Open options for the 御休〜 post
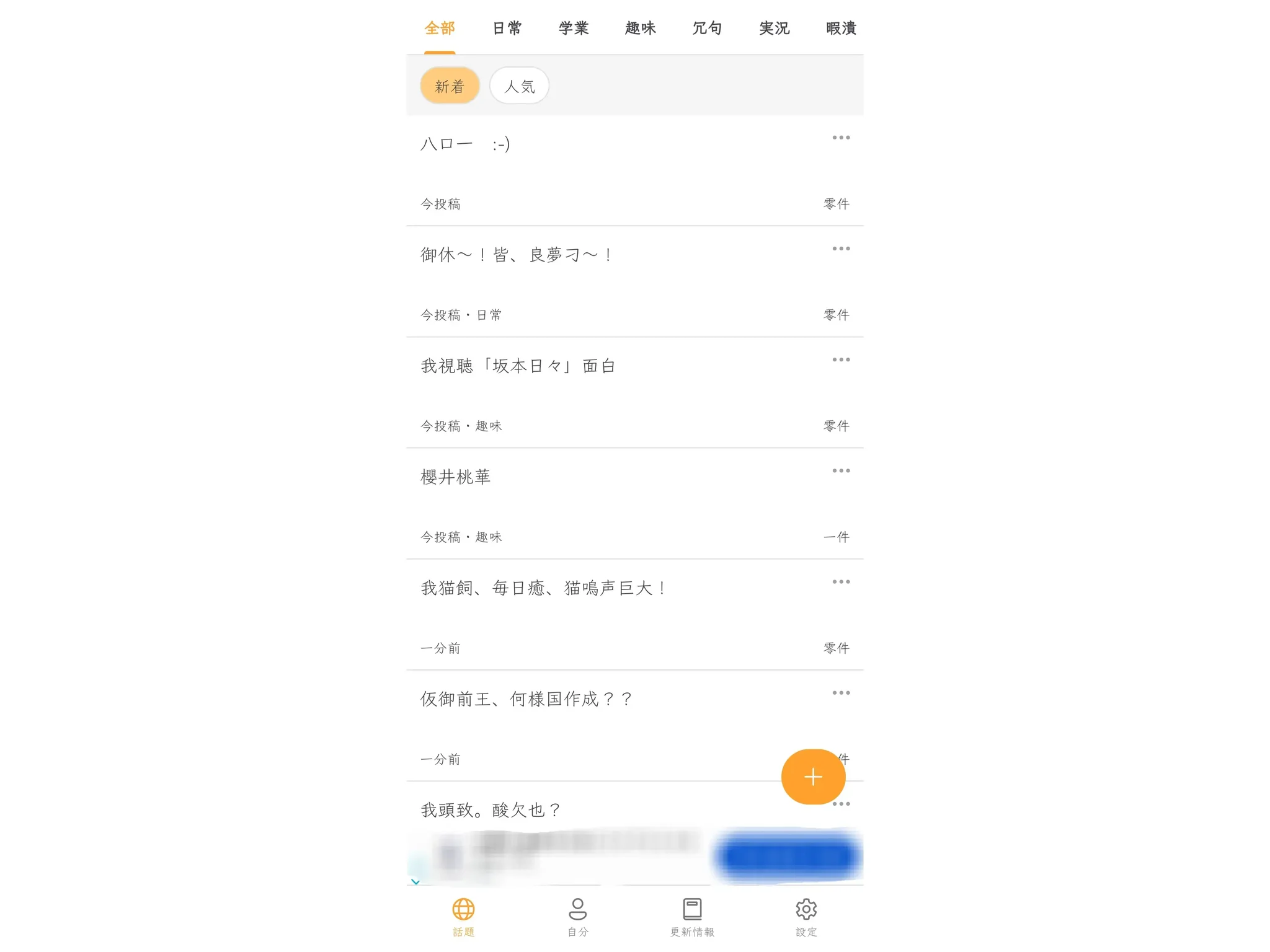Image resolution: width=1270 pixels, height=952 pixels. 841,249
